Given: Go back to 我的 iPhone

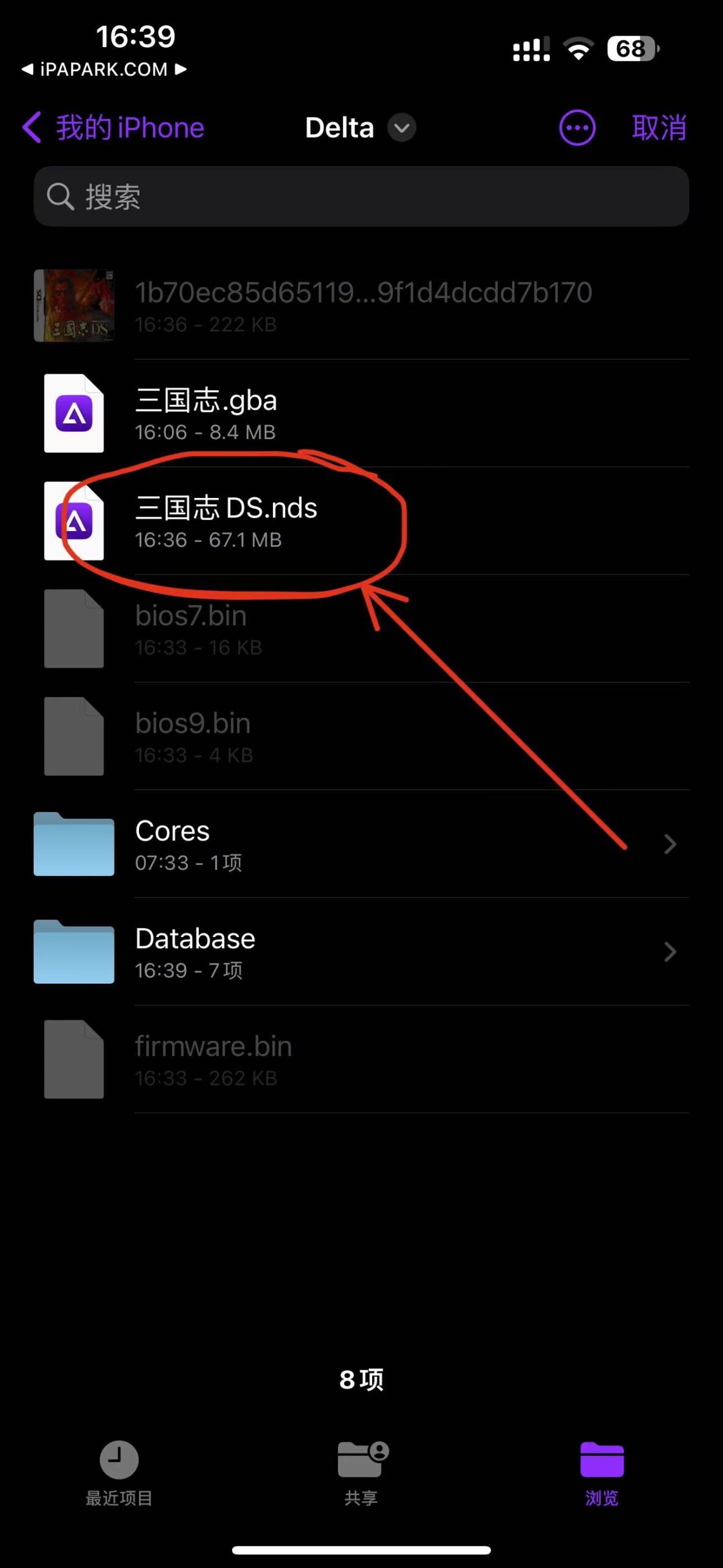Looking at the screenshot, I should 113,127.
